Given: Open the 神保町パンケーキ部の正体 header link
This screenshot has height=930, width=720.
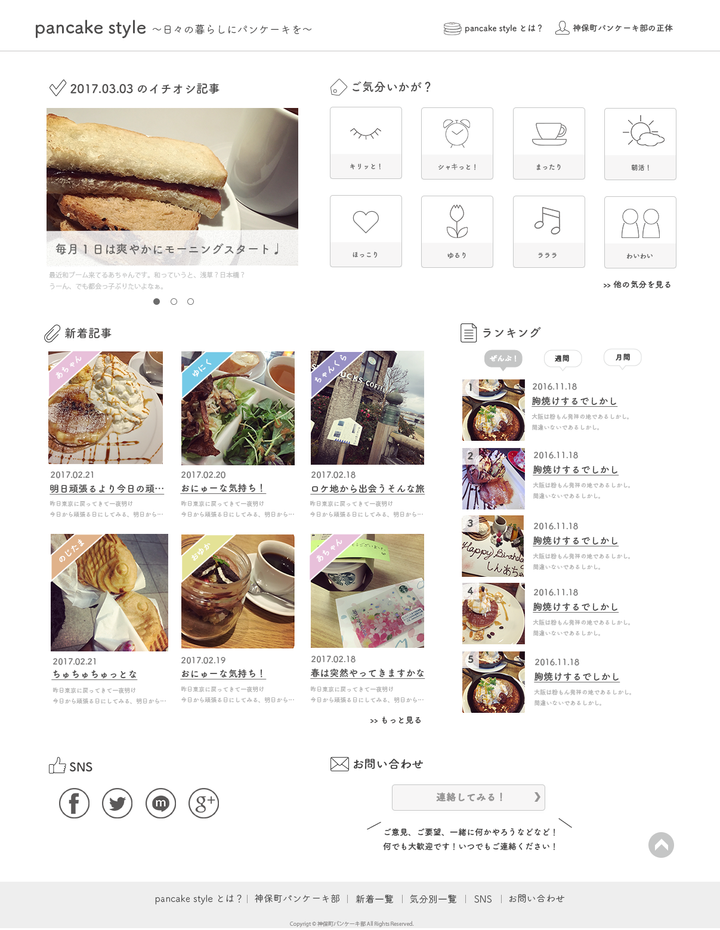Looking at the screenshot, I should pos(614,28).
